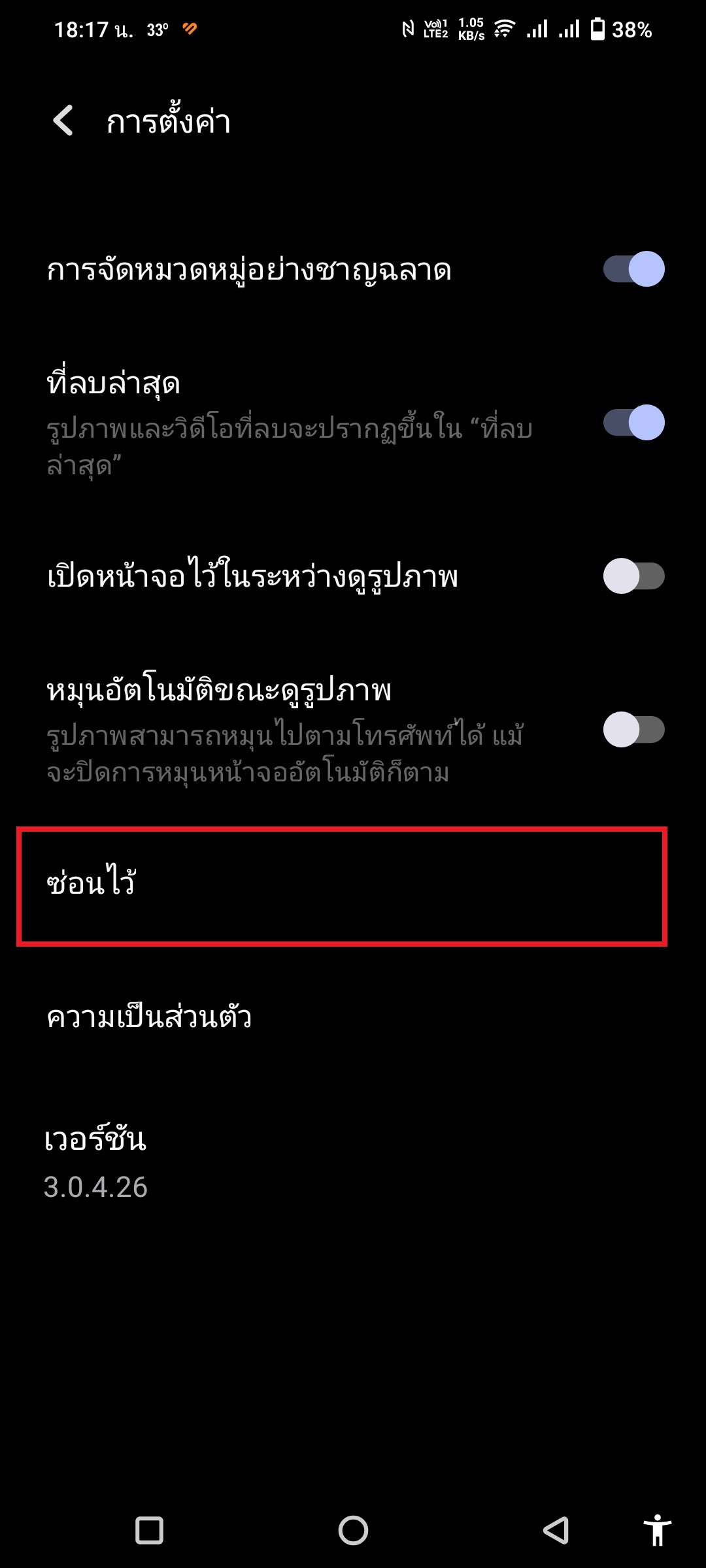This screenshot has width=706, height=1568.
Task: Tap the accessibility shortcut in the navigation bar
Action: [x=656, y=1530]
